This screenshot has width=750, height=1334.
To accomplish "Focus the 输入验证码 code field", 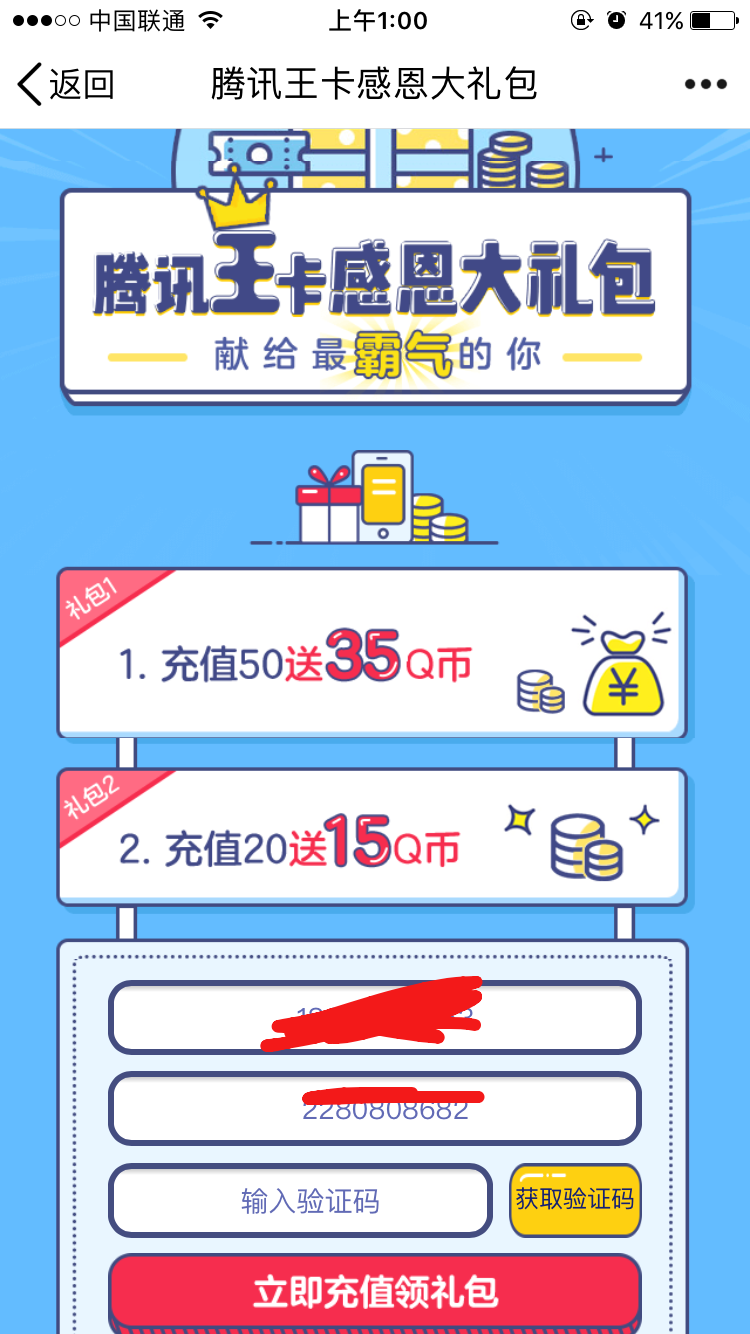I will click(x=300, y=1200).
